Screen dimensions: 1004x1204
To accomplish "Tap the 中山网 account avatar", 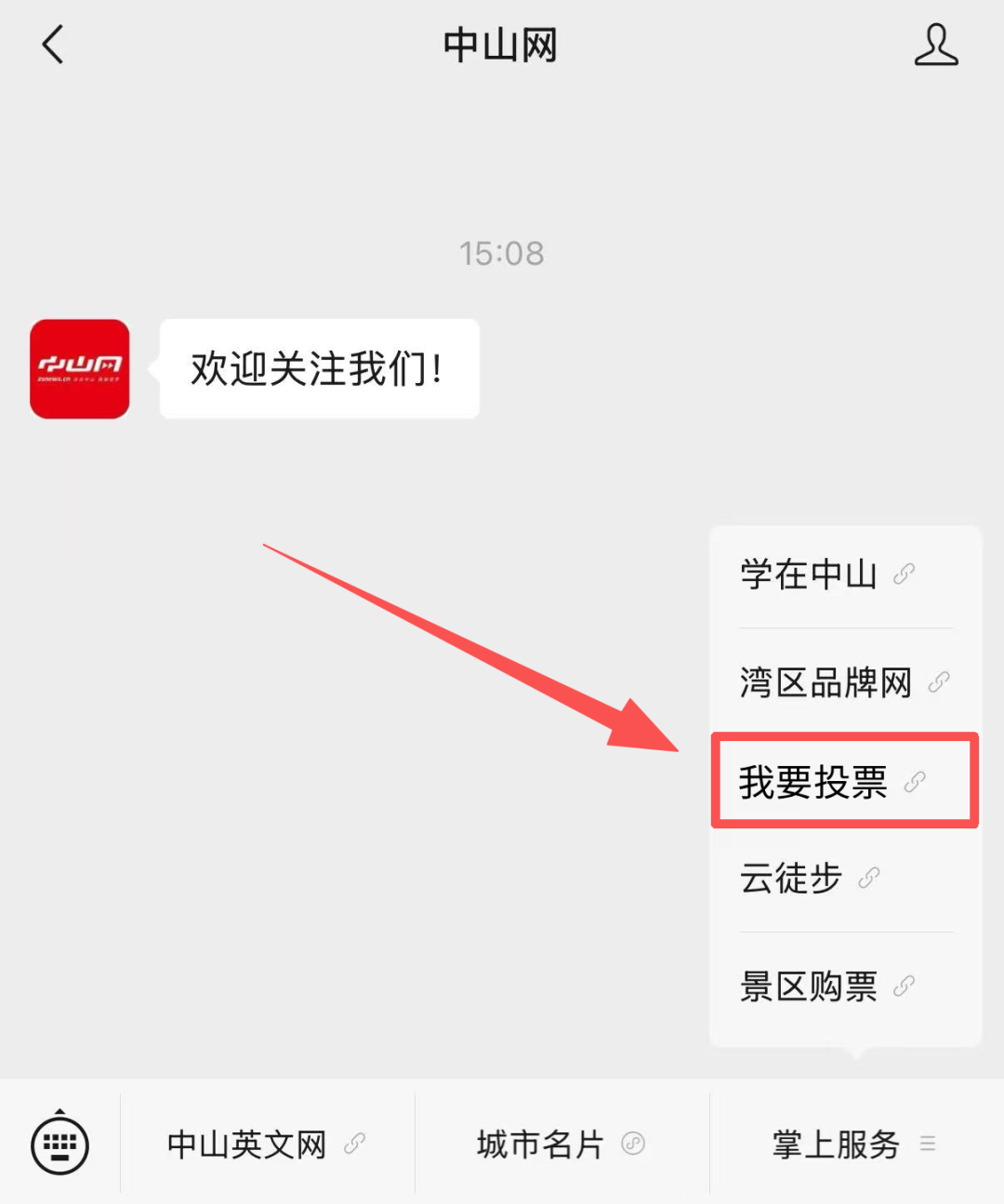I will click(x=80, y=369).
